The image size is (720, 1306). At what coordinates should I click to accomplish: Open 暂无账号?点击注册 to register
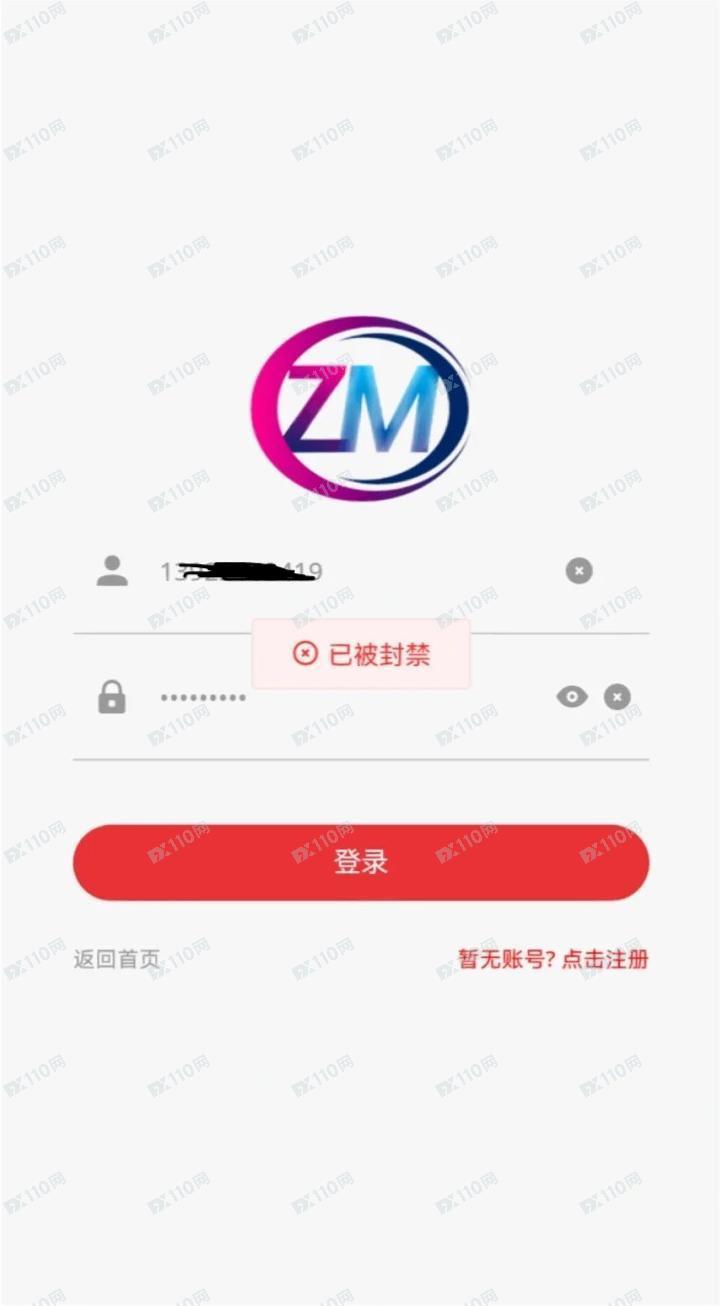pos(553,960)
